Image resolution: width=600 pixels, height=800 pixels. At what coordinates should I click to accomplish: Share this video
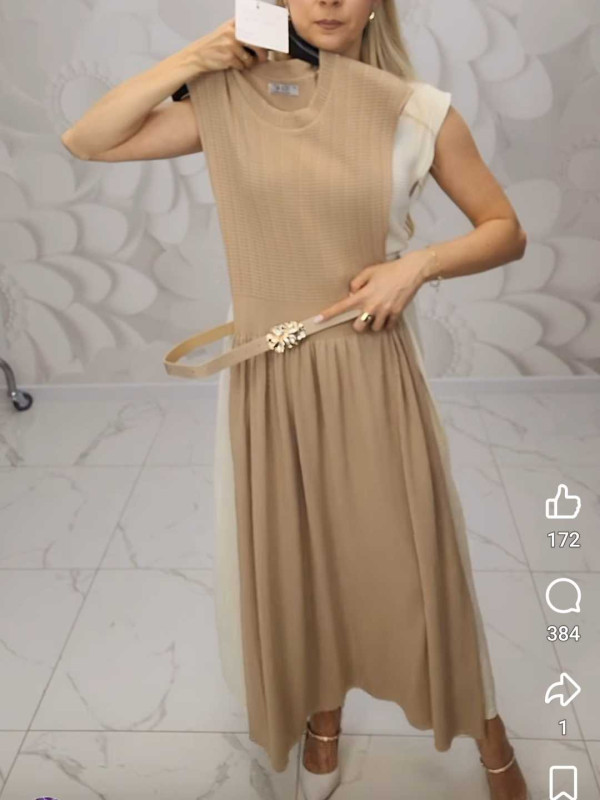(563, 689)
